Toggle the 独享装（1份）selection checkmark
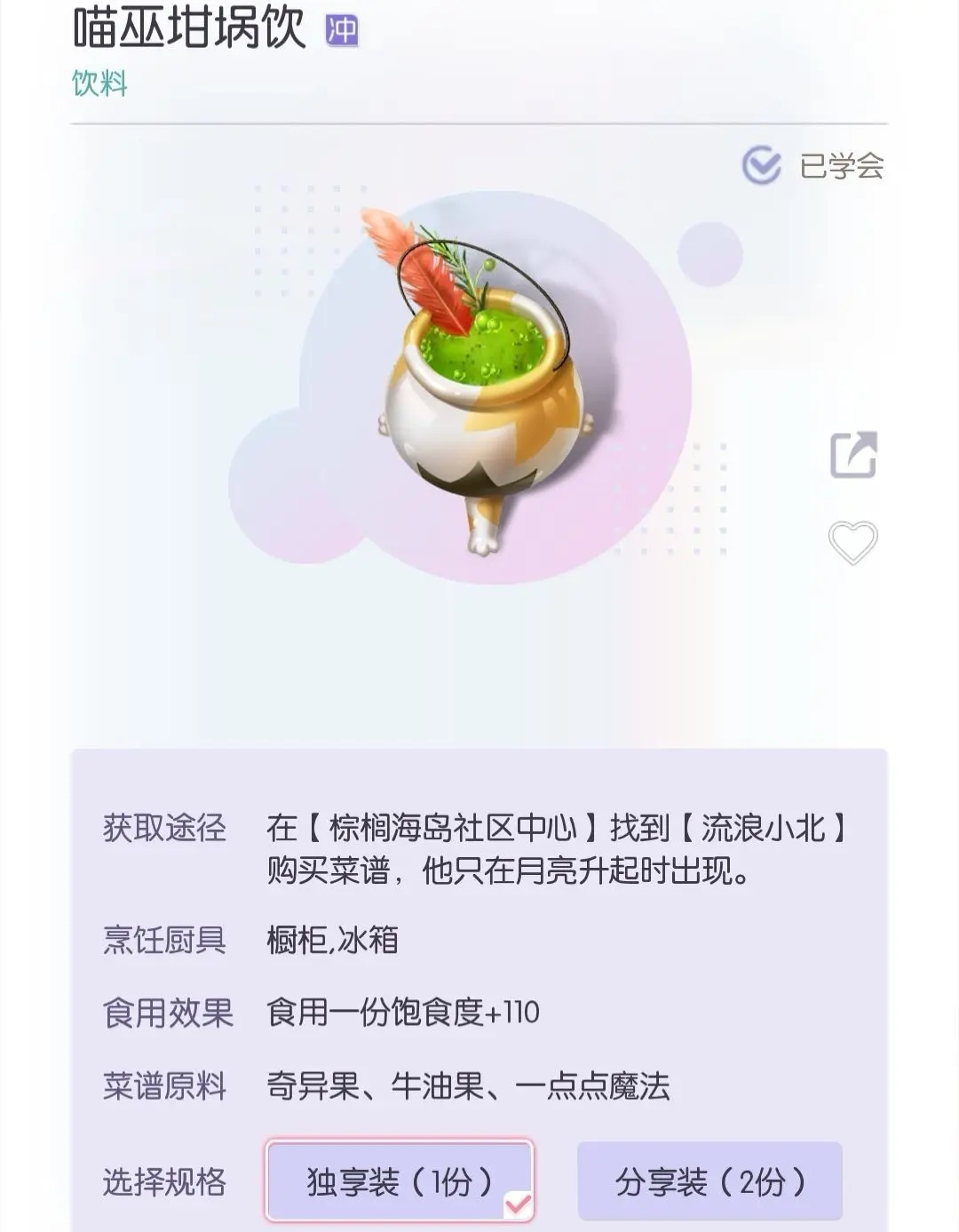 [516, 1205]
